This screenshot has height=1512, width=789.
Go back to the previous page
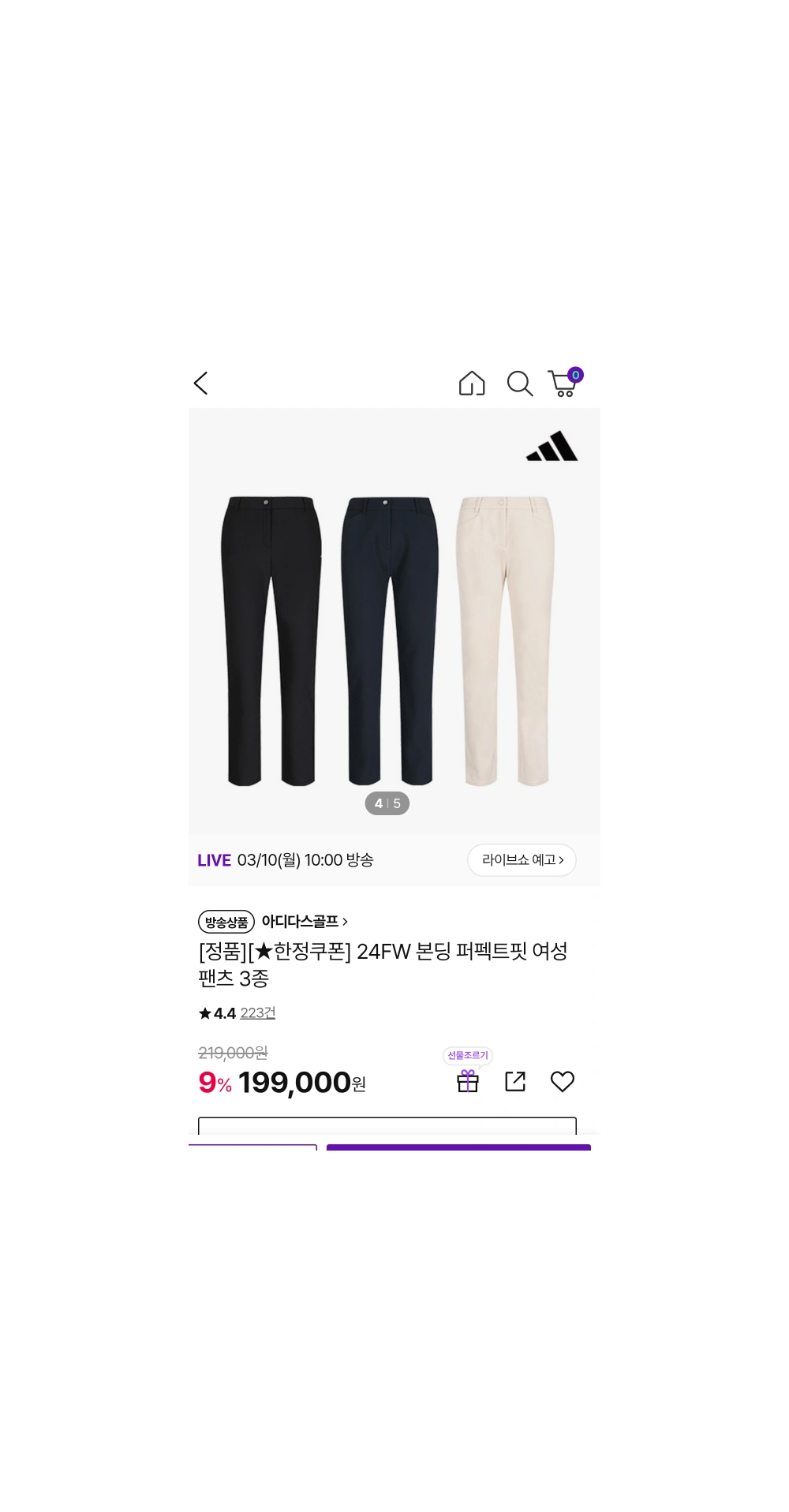(201, 384)
